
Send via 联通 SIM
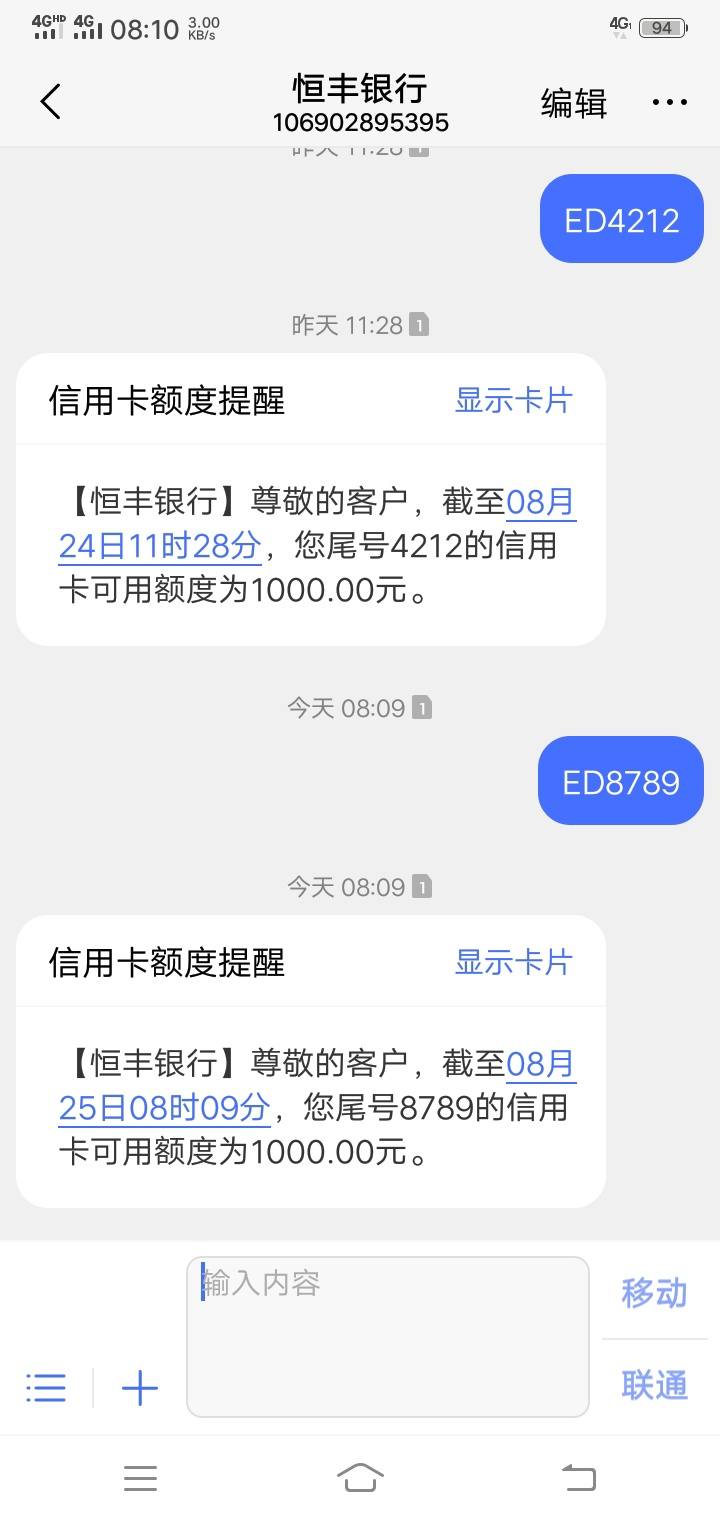[654, 1385]
